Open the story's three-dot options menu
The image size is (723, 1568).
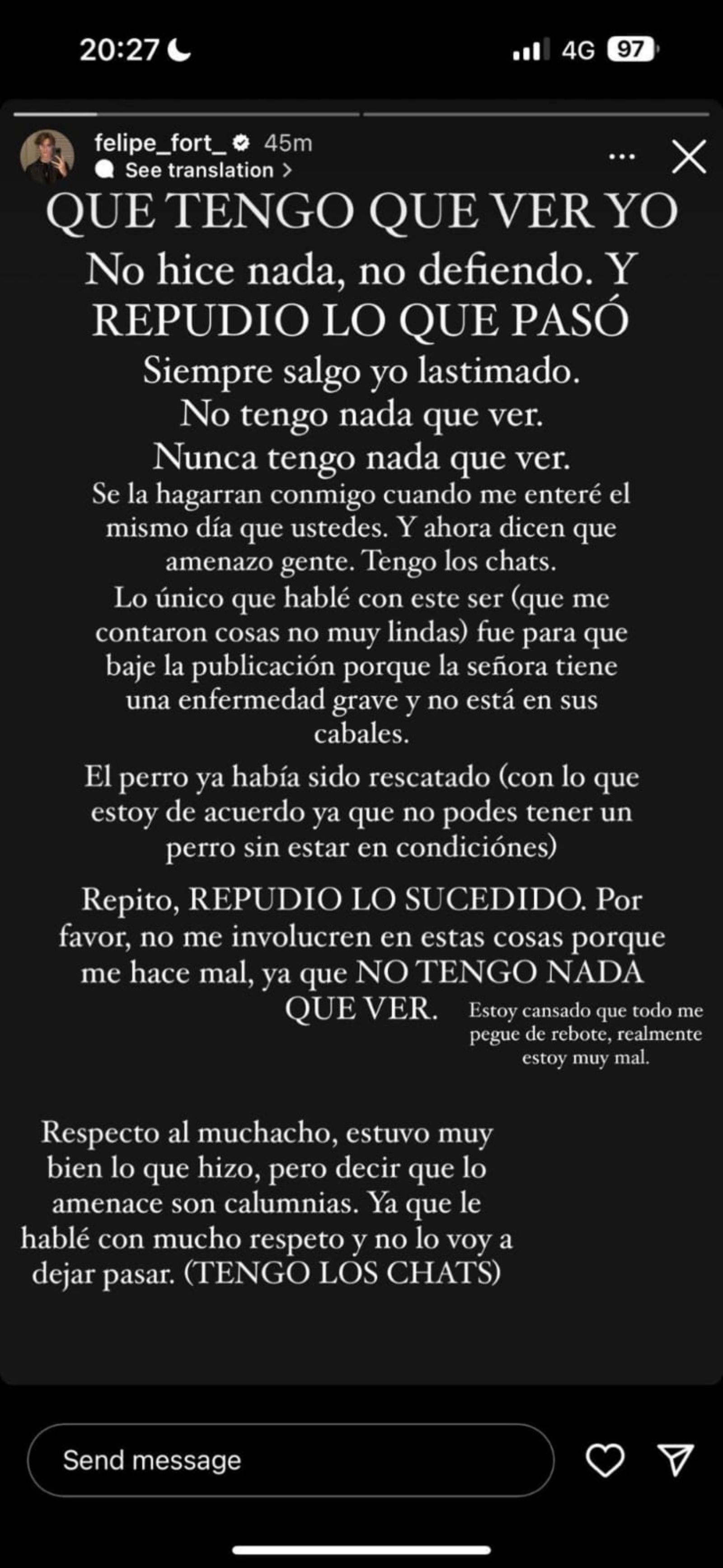pyautogui.click(x=621, y=157)
